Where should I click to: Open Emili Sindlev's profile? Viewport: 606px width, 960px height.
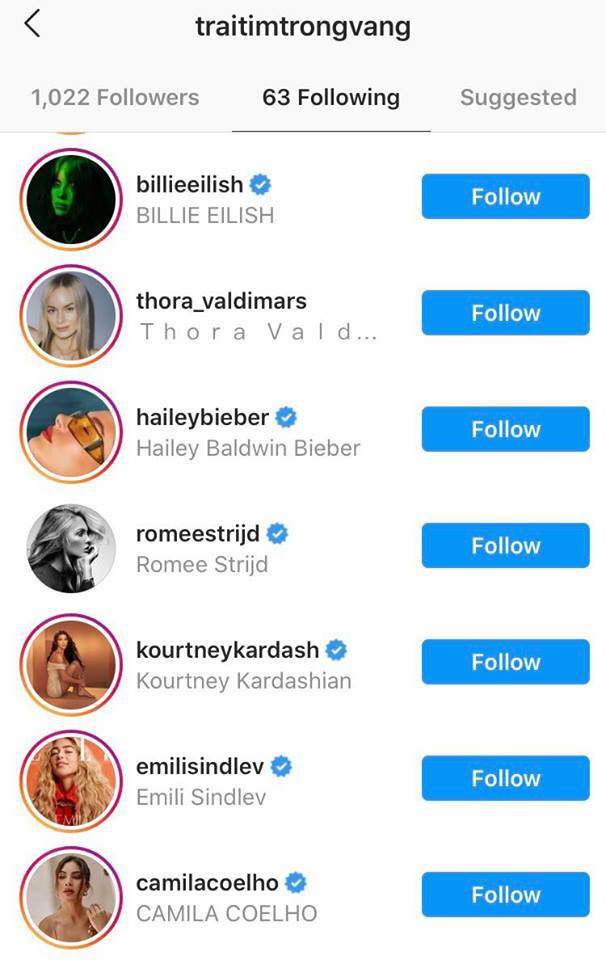pyautogui.click(x=200, y=798)
